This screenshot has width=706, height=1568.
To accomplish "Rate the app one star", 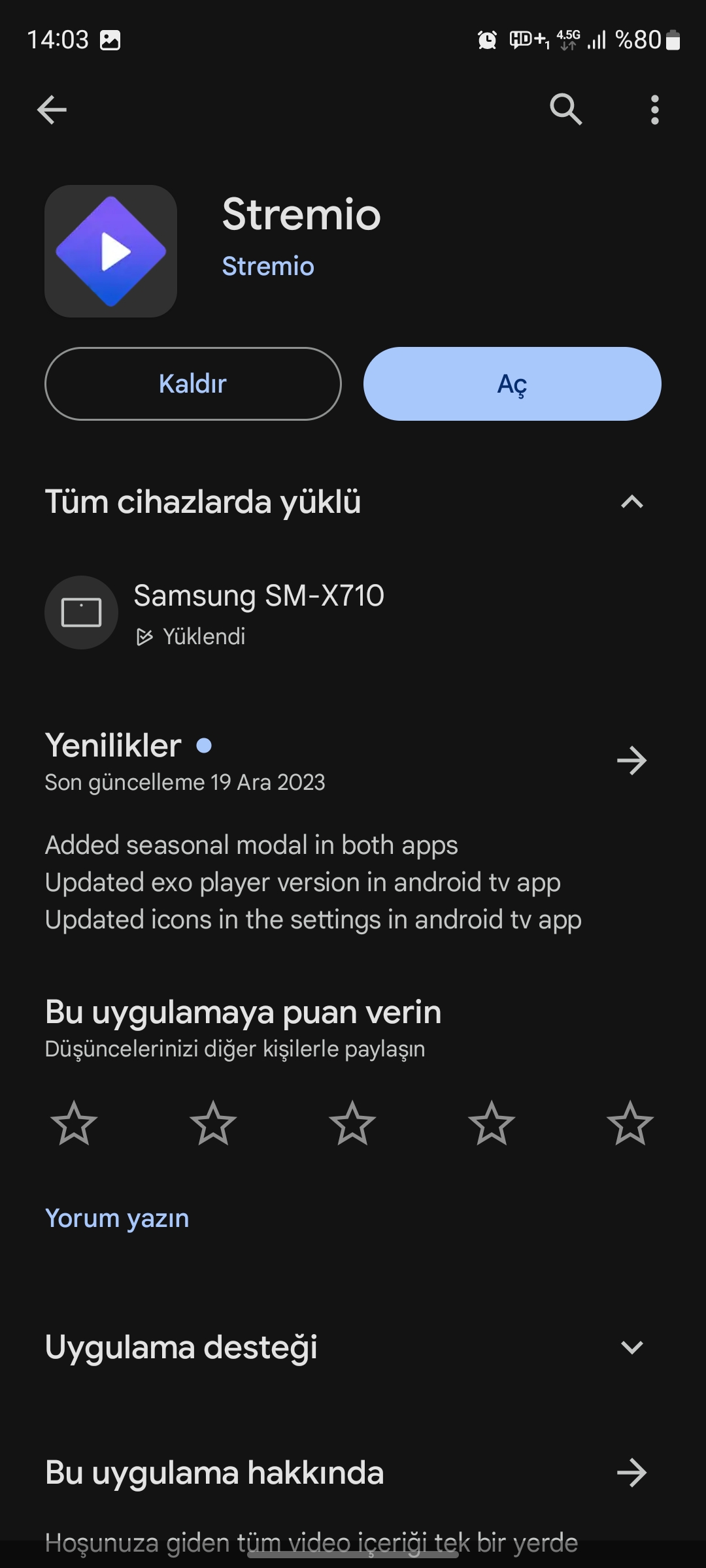I will (x=74, y=1123).
